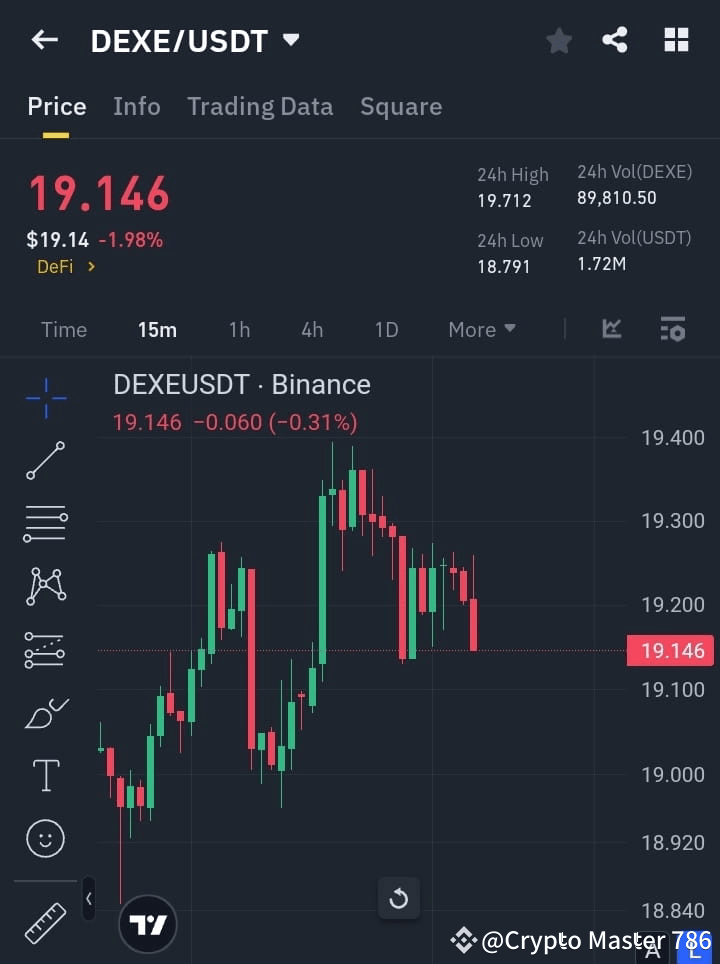Tap the share icon to share the chart
Screen dimensions: 720x964
615,40
